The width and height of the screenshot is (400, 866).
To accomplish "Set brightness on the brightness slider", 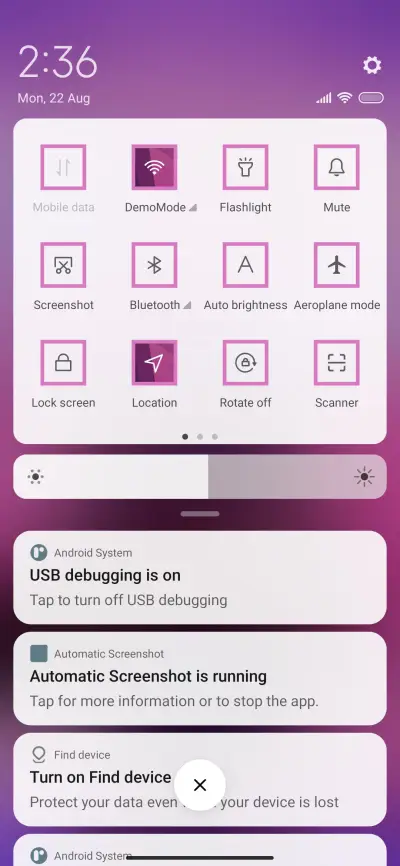I will (x=200, y=477).
